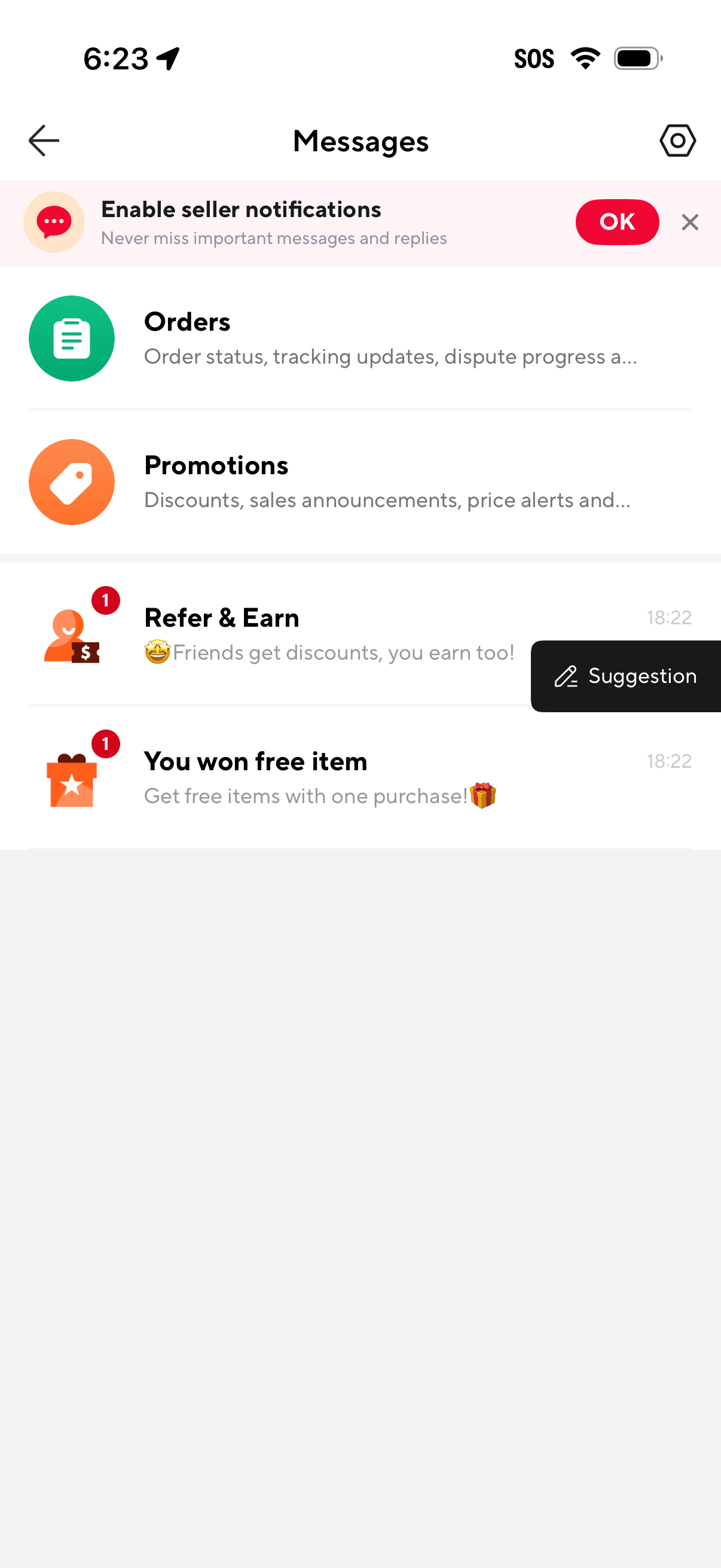The height and width of the screenshot is (1568, 721).
Task: Go back using the arrow icon
Action: pyautogui.click(x=42, y=141)
